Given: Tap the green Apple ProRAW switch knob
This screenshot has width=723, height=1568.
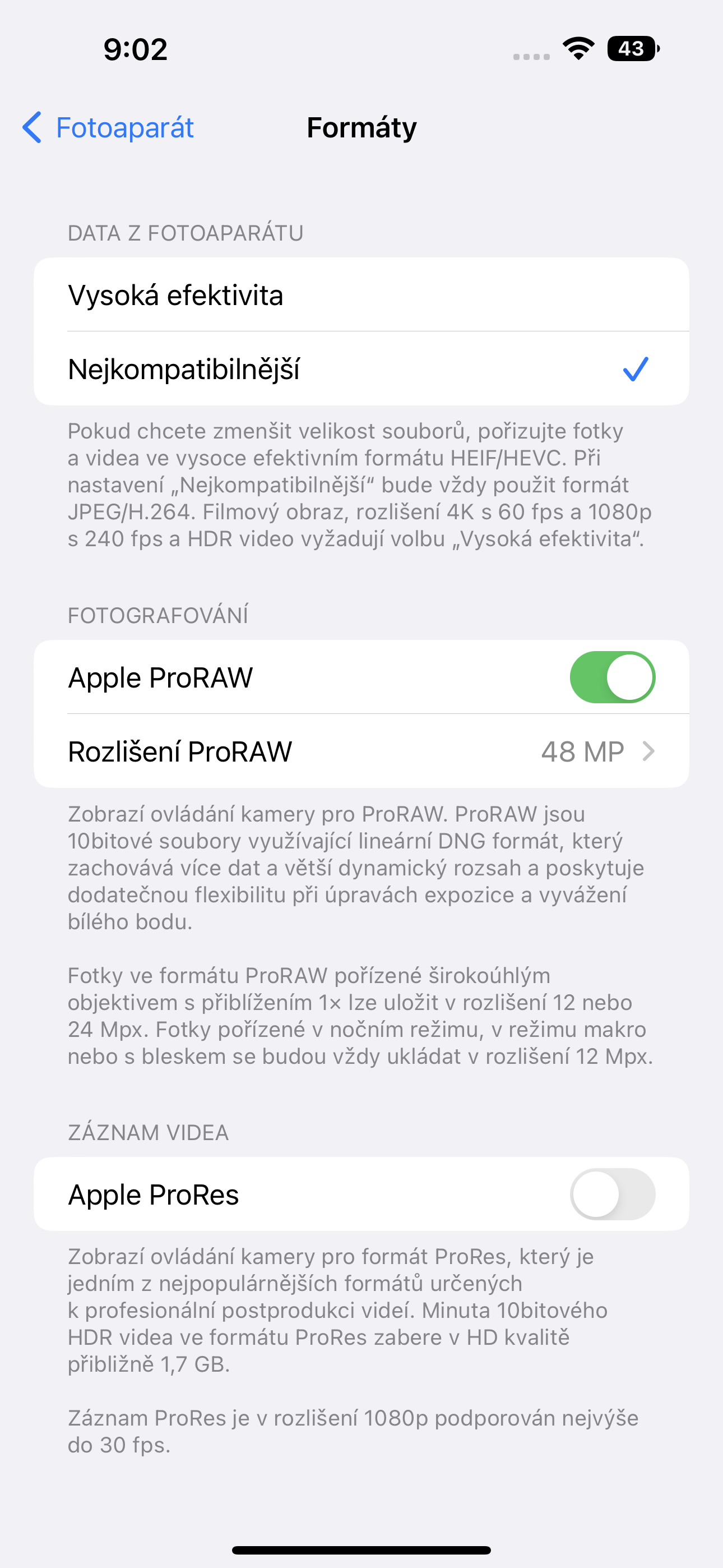Looking at the screenshot, I should coord(632,677).
